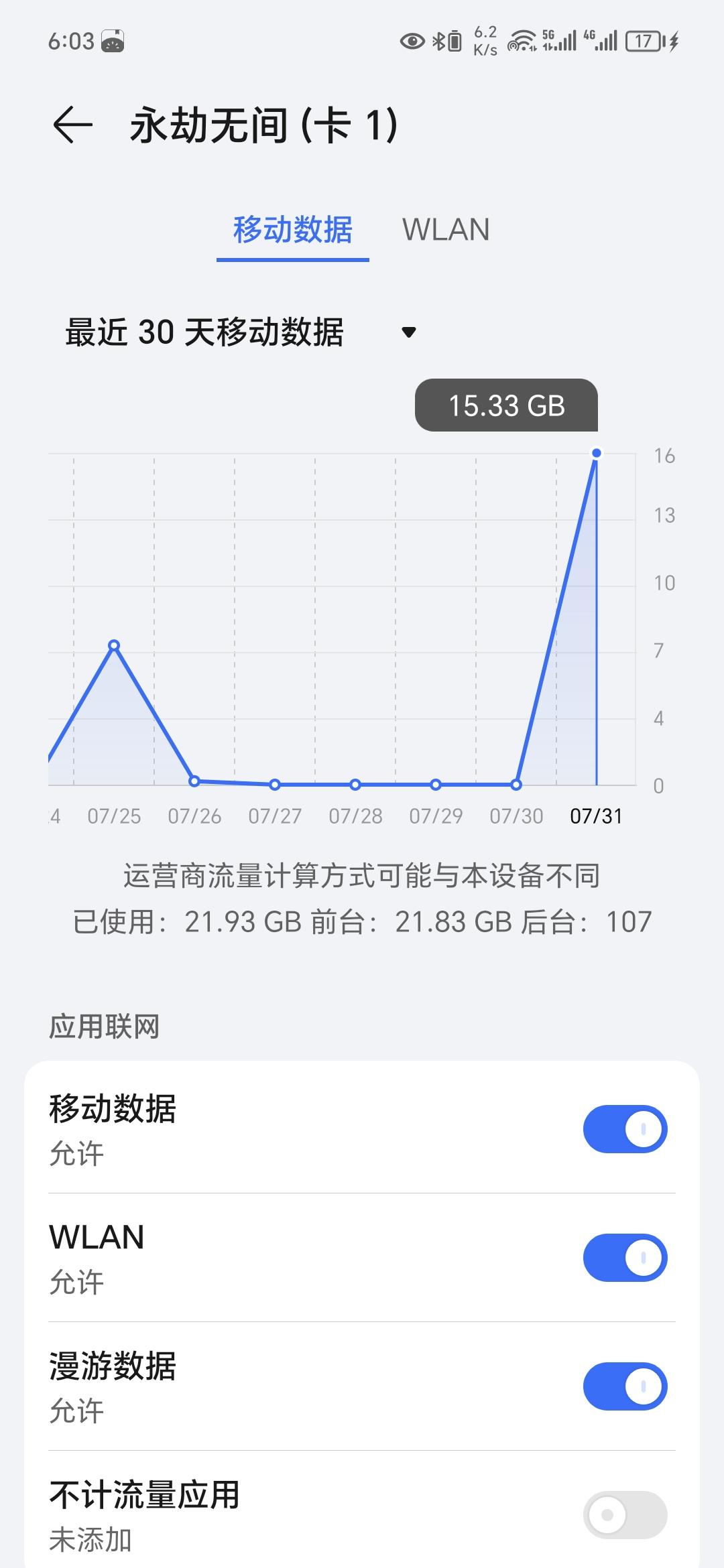This screenshot has height=1568, width=724.
Task: Switch to the WLAN tab
Action: point(446,230)
